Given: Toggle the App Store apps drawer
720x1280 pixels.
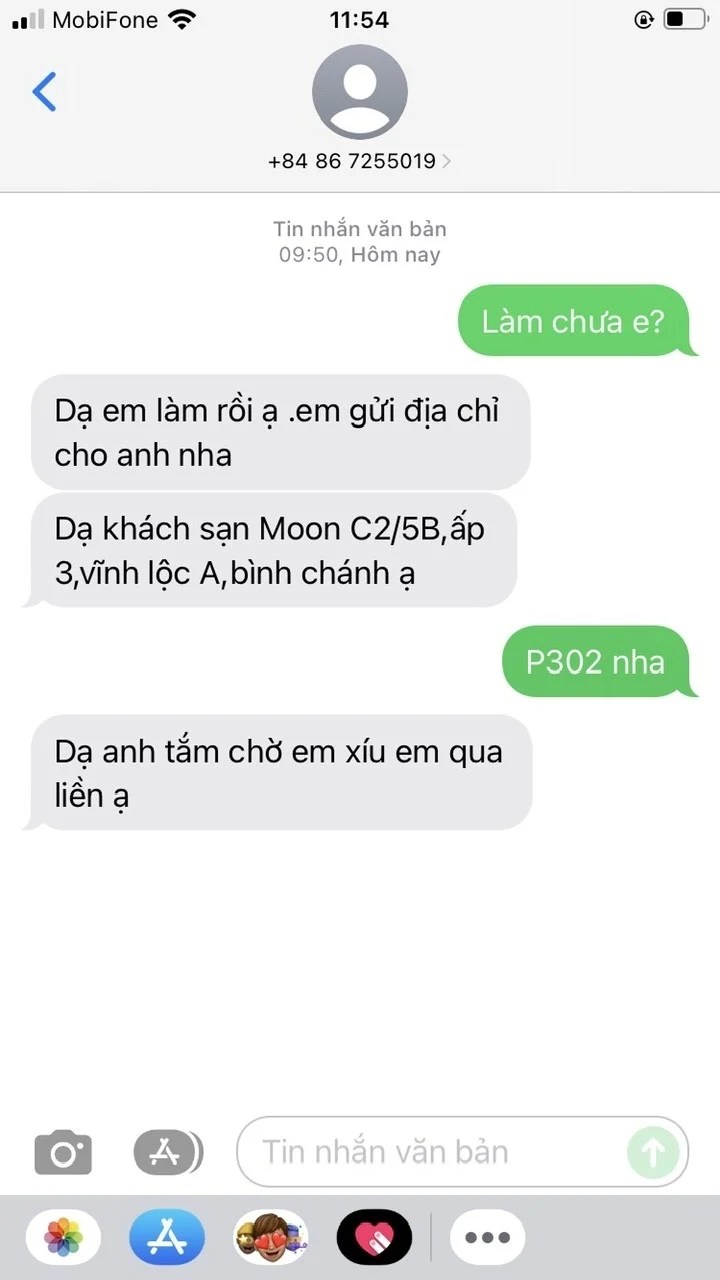Looking at the screenshot, I should pyautogui.click(x=166, y=1152).
